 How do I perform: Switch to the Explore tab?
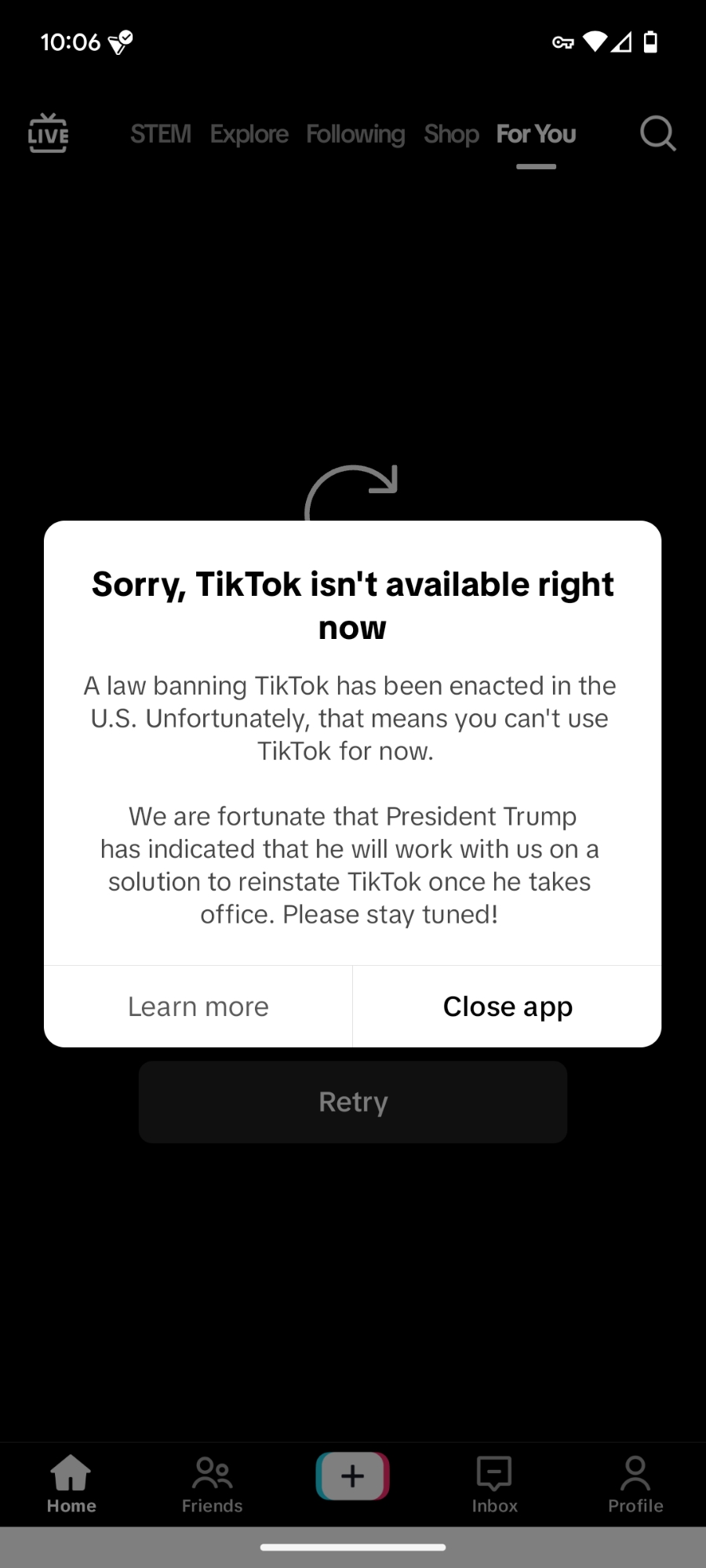pyautogui.click(x=249, y=134)
